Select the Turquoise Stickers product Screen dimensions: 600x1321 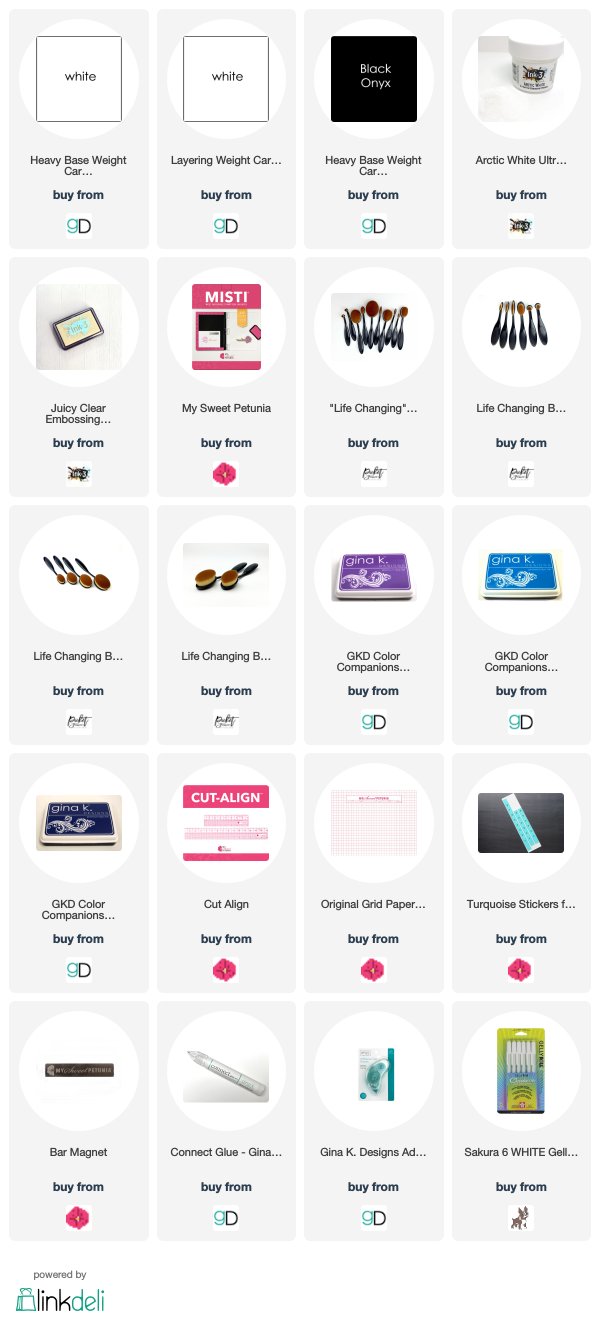pos(521,873)
